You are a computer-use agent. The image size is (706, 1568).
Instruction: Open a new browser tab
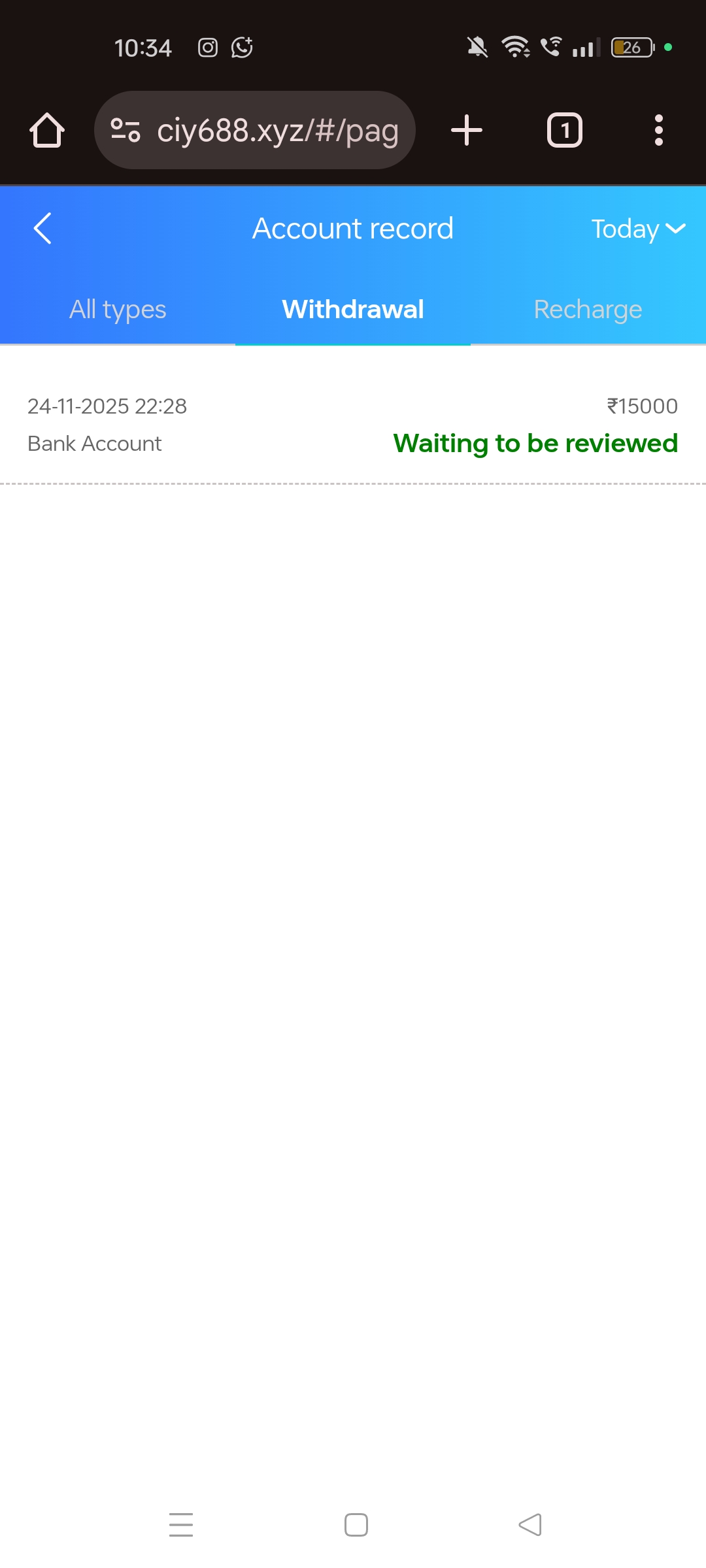(x=467, y=131)
